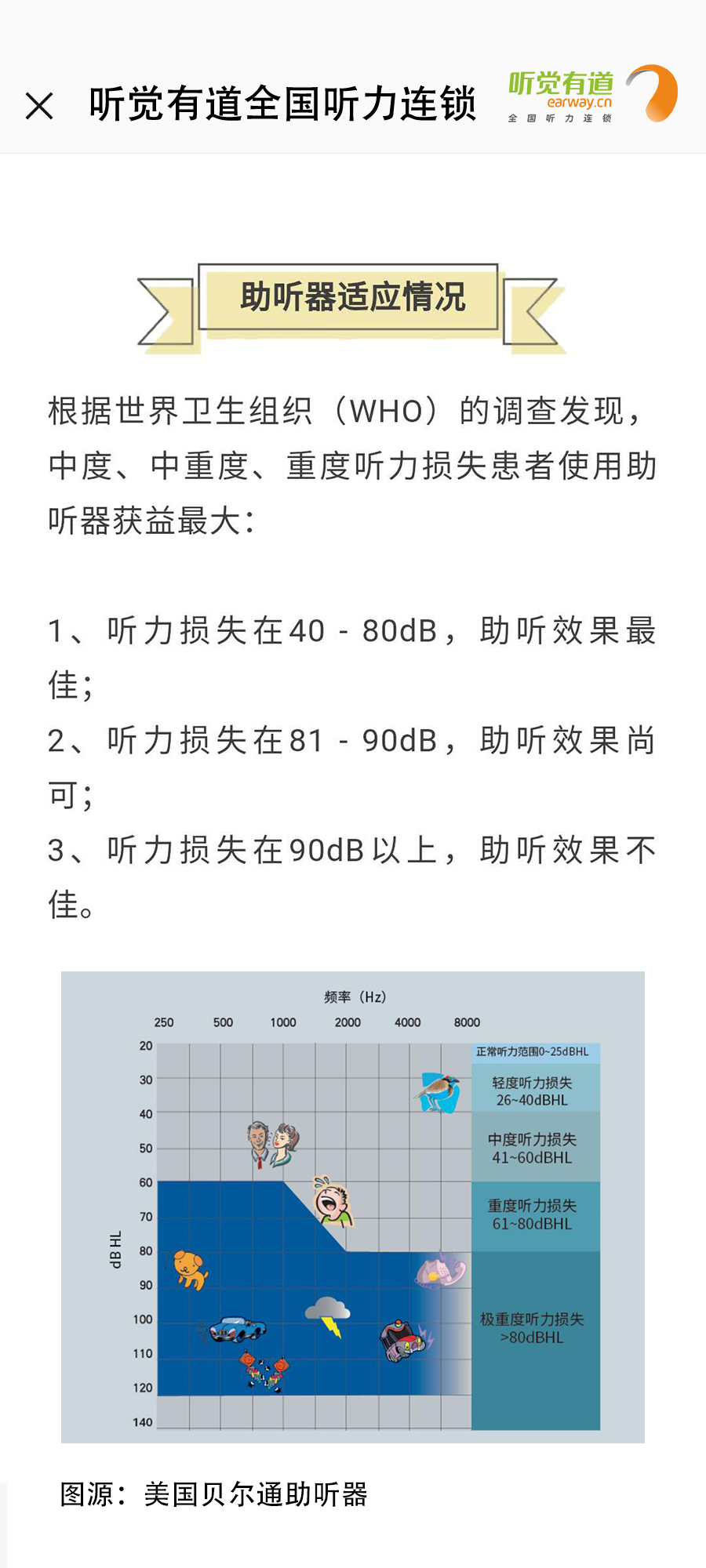706x1568 pixels.
Task: Close the 听觉有道全国听力连锁 page
Action: tap(39, 106)
